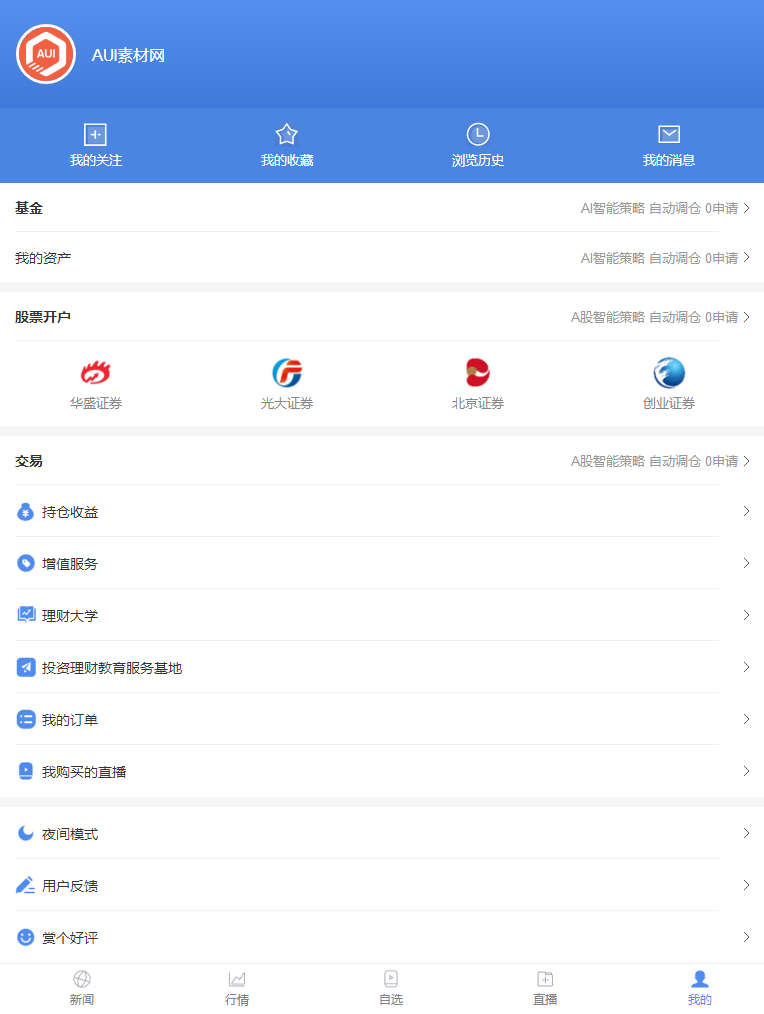The width and height of the screenshot is (764, 1014).
Task: Open 投资理财教育服务基地
Action: point(382,668)
